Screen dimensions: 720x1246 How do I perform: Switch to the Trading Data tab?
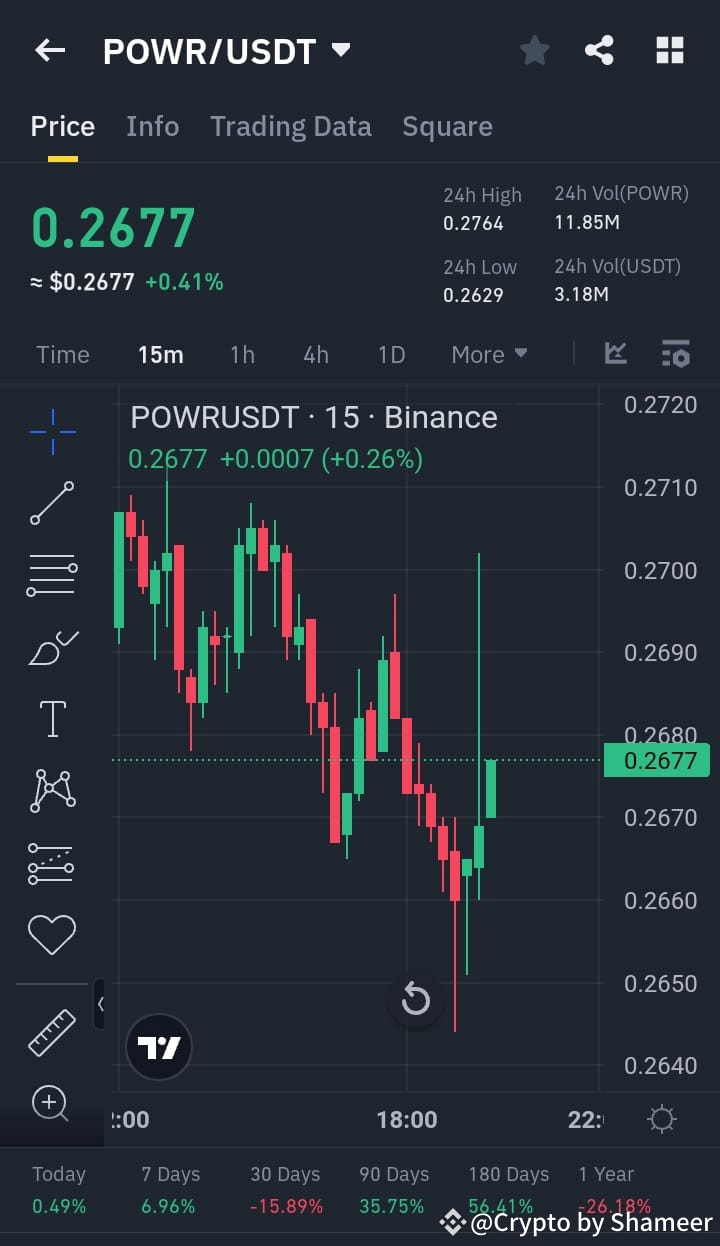coord(291,126)
